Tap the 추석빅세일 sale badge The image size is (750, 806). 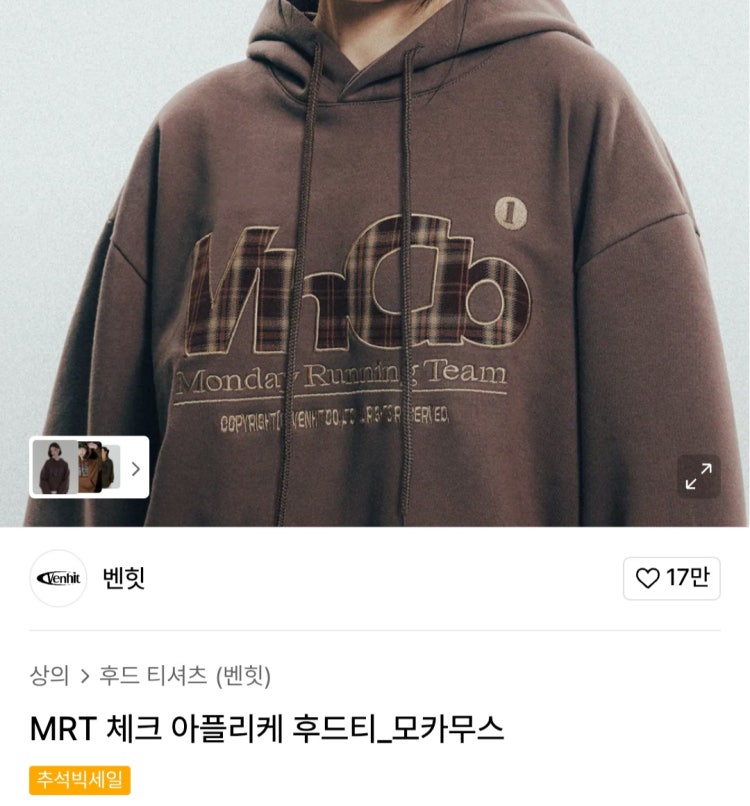80,780
